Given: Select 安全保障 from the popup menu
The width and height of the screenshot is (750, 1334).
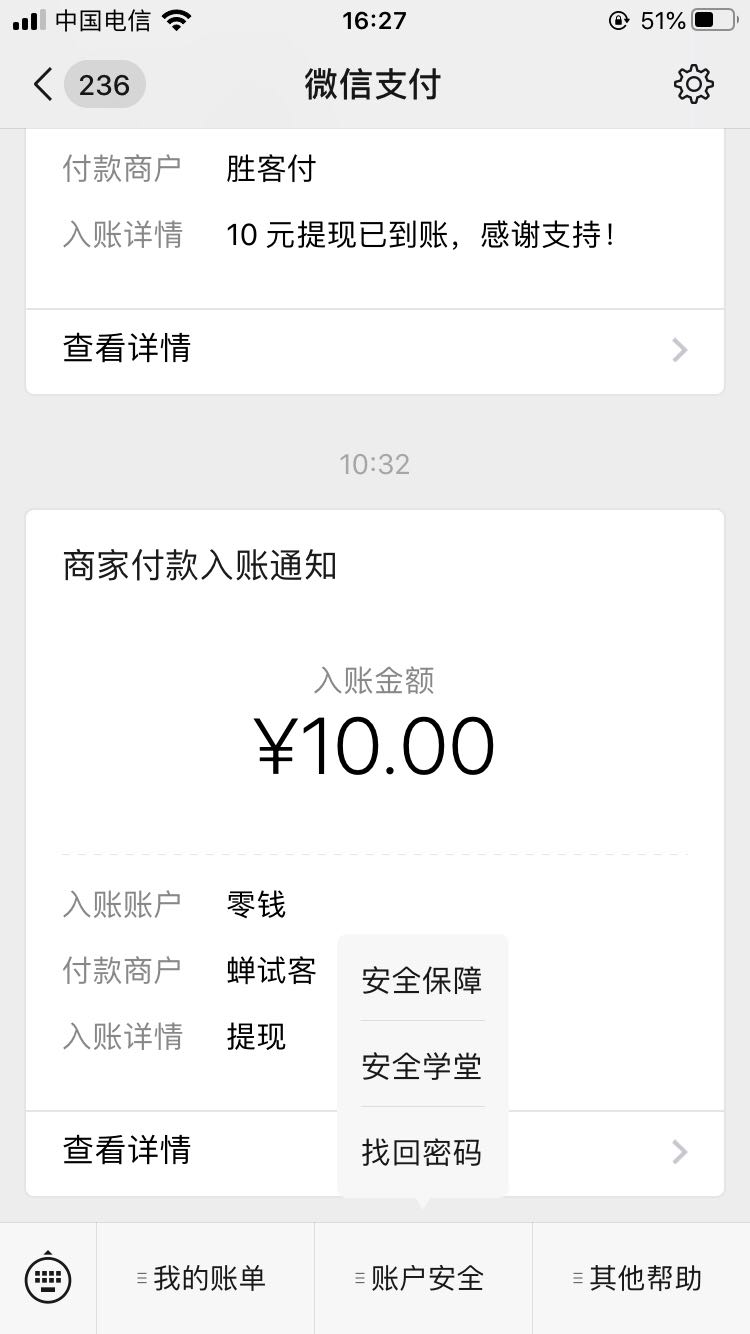Looking at the screenshot, I should pyautogui.click(x=422, y=980).
